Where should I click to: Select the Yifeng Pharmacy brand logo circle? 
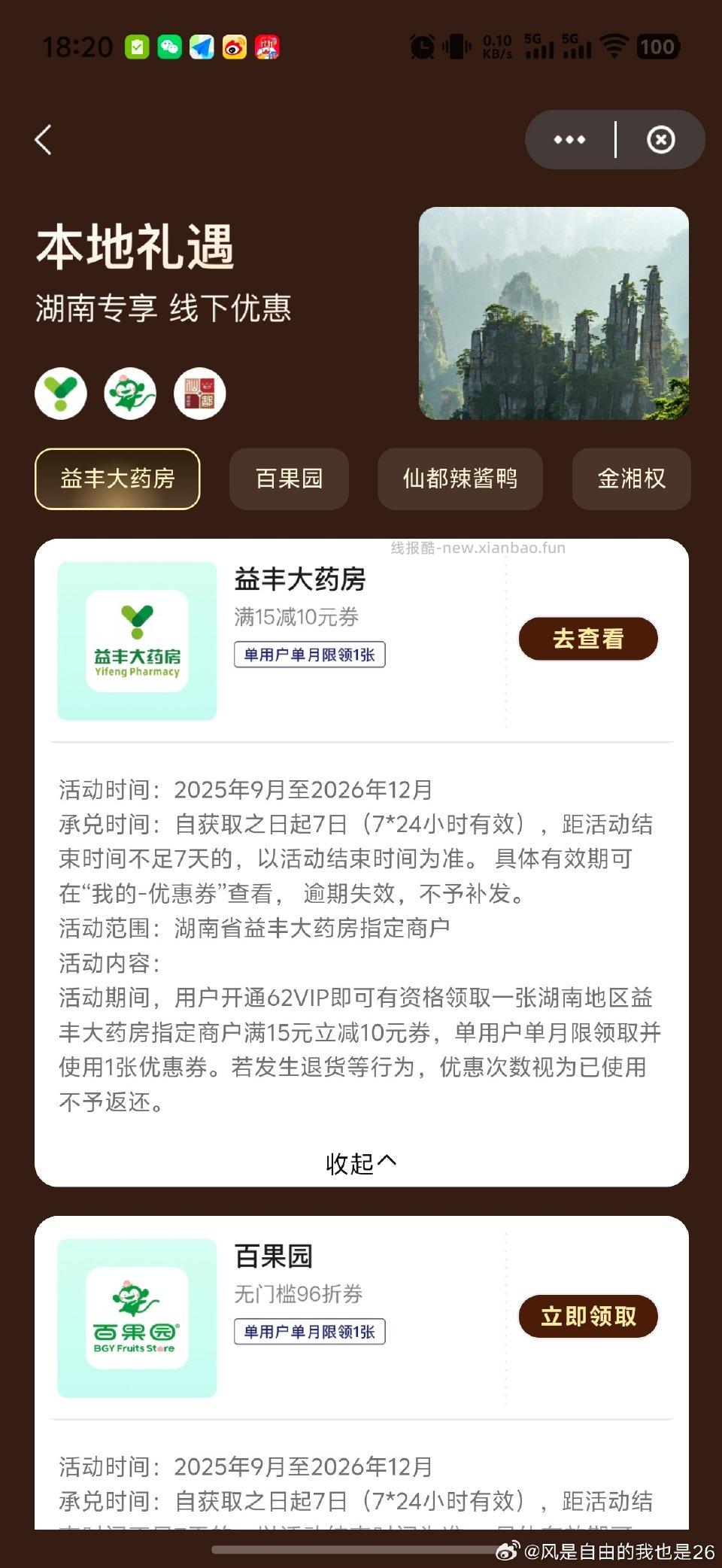click(x=61, y=394)
